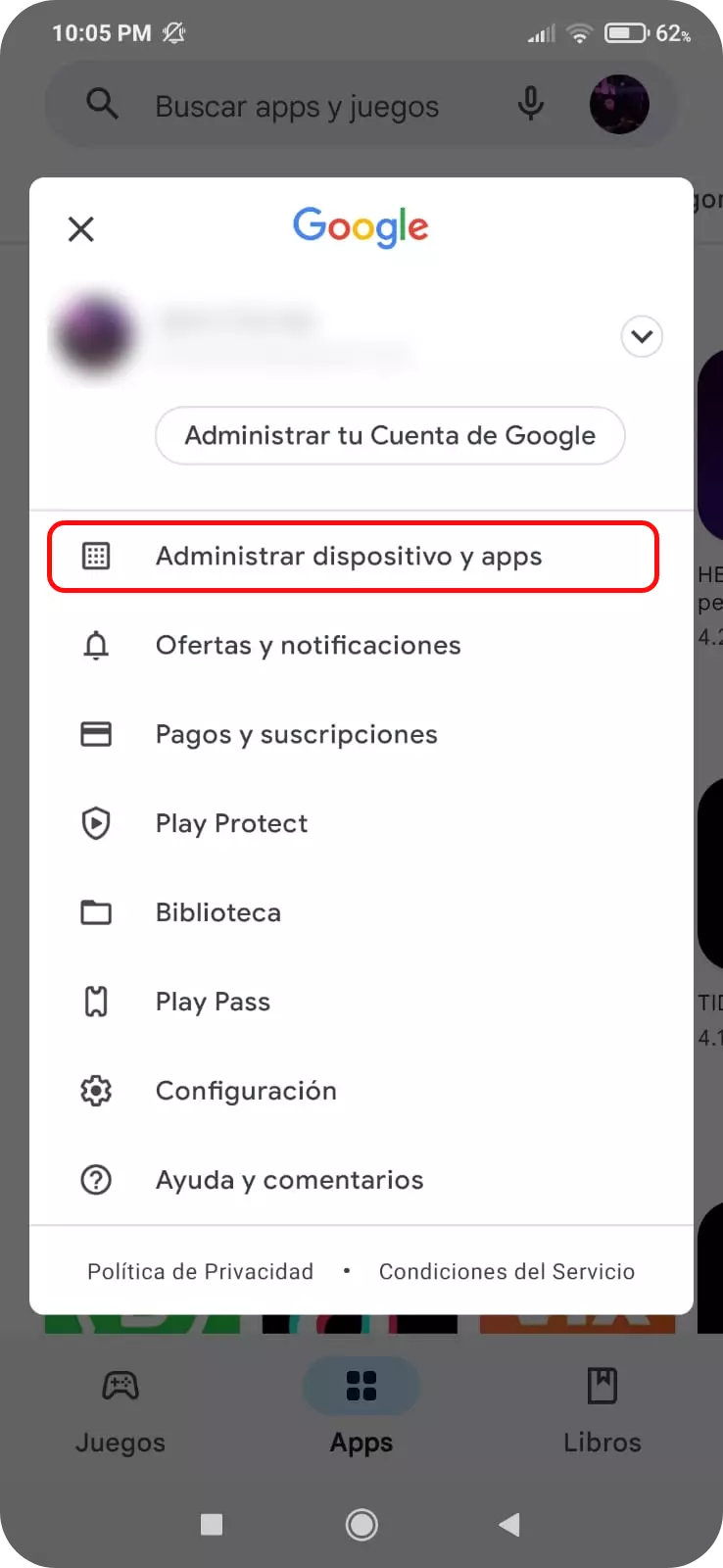Close the Google account dialog
Viewport: 723px width, 1568px height.
[81, 229]
